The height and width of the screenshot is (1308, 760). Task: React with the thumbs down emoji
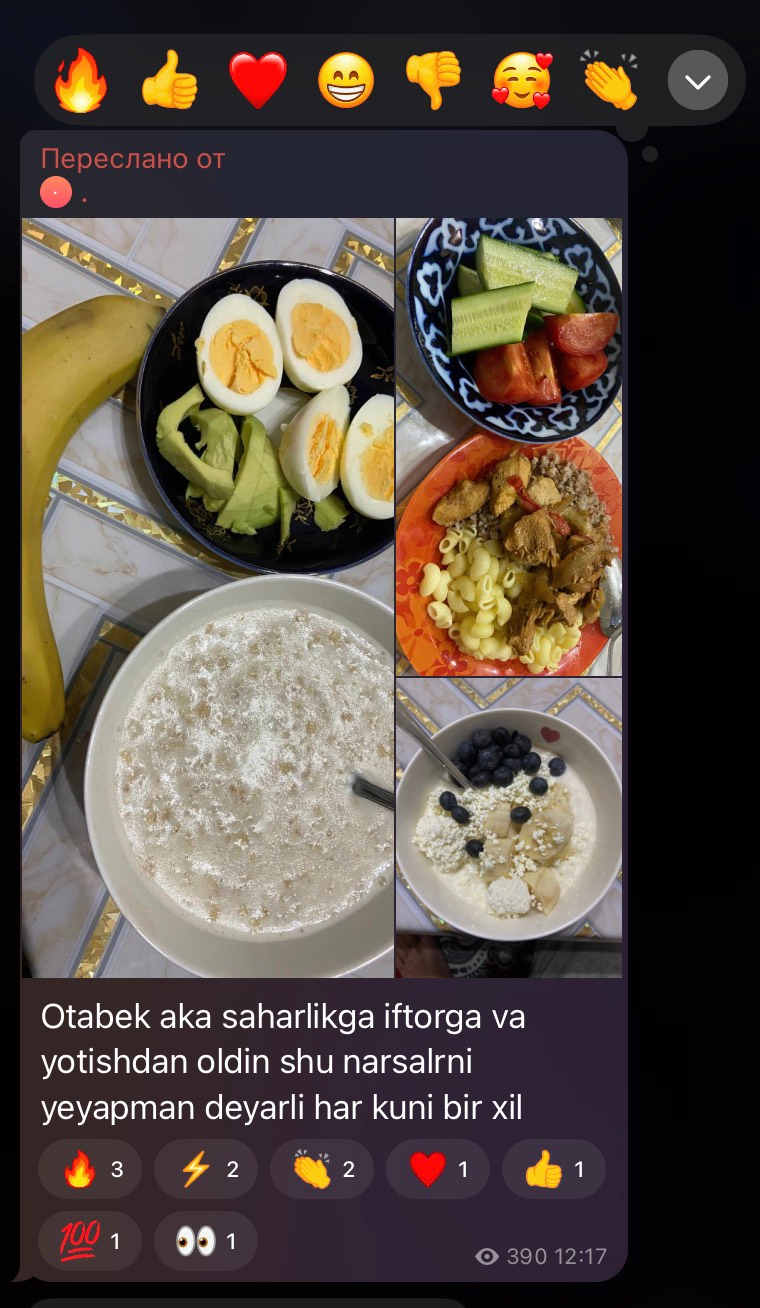coord(434,80)
